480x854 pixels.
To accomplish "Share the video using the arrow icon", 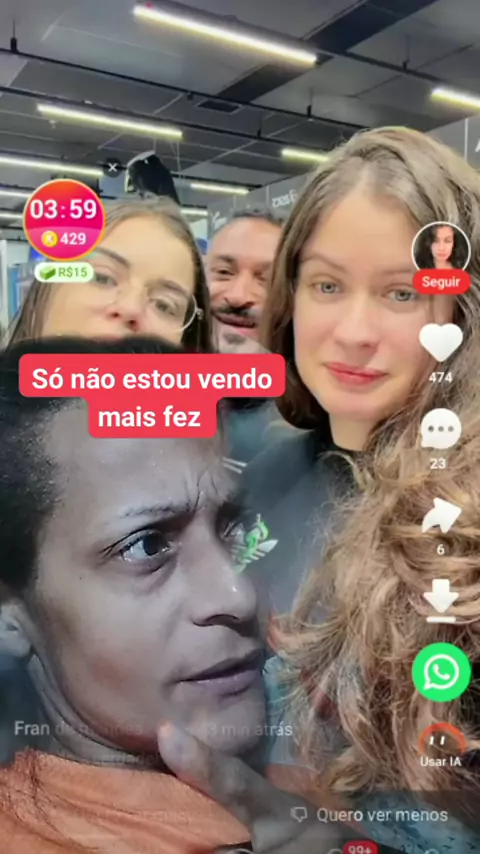I will 441,516.
